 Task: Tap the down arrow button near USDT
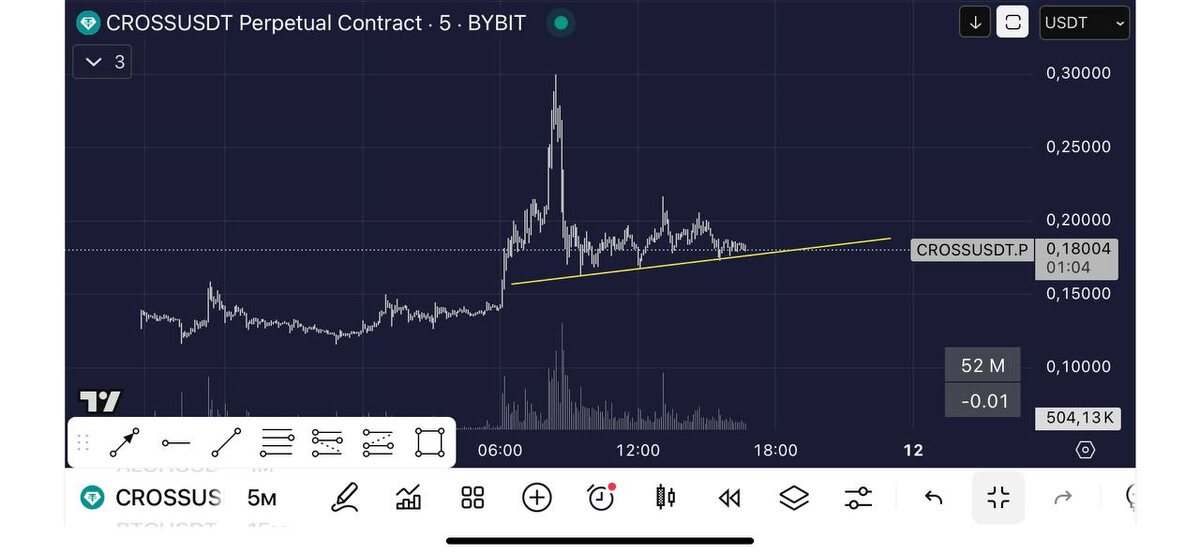coord(975,22)
